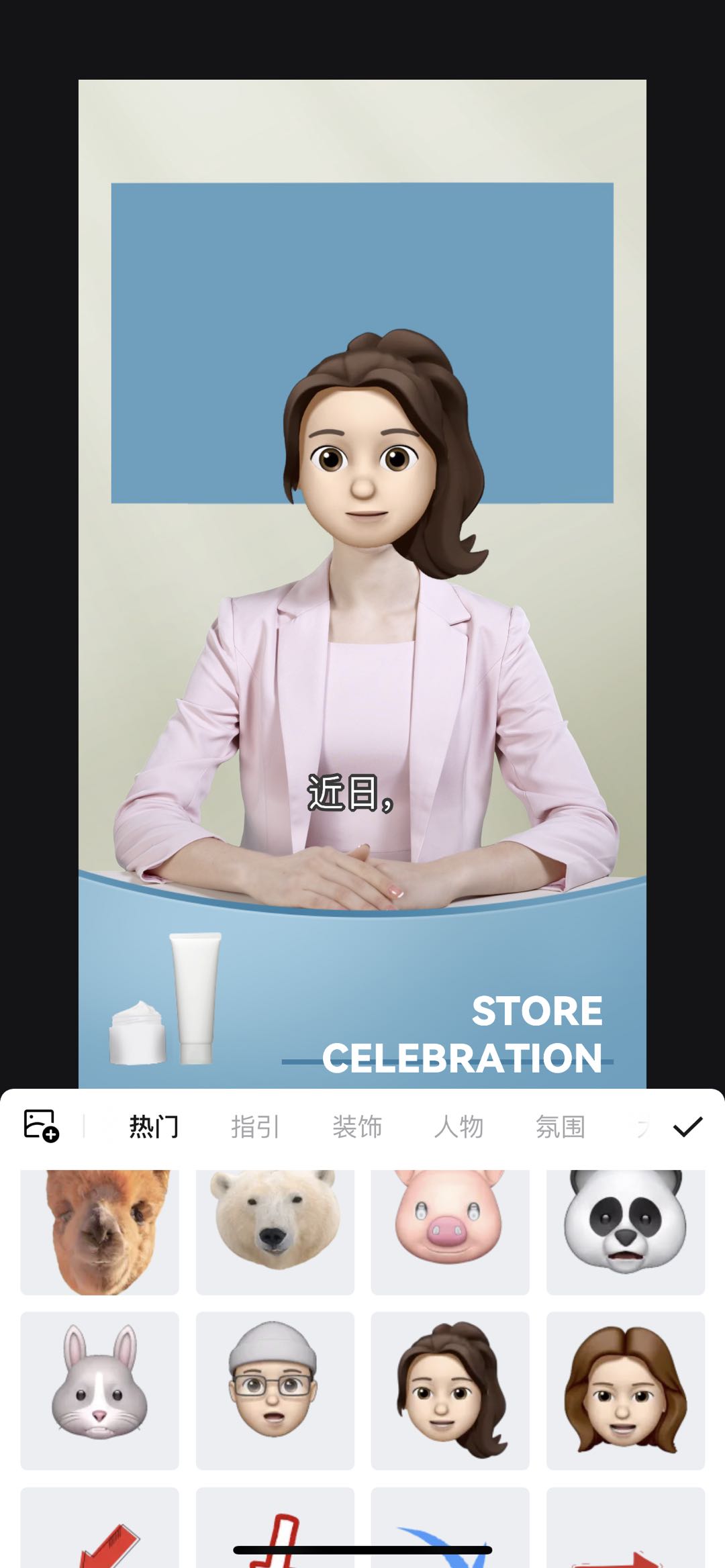Confirm sticker selection with the checkmark
This screenshot has width=725, height=1568.
pyautogui.click(x=687, y=1126)
